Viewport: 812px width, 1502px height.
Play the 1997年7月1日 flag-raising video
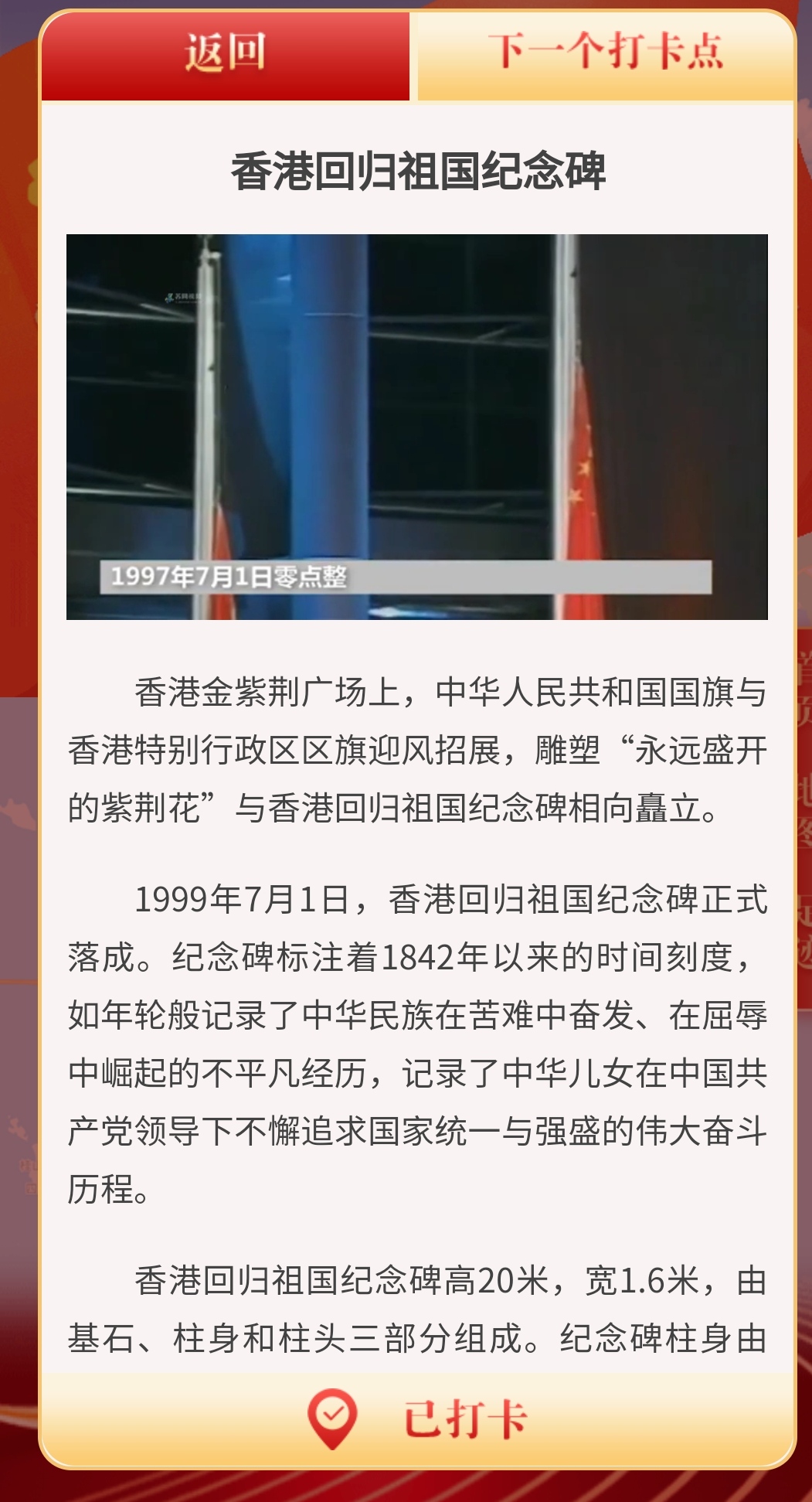(416, 427)
